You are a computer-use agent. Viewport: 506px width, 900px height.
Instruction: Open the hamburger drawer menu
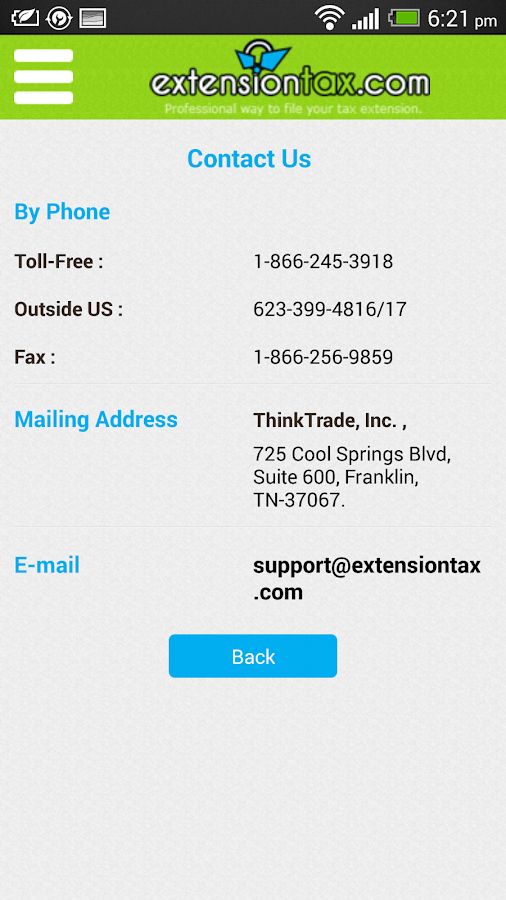tap(44, 77)
